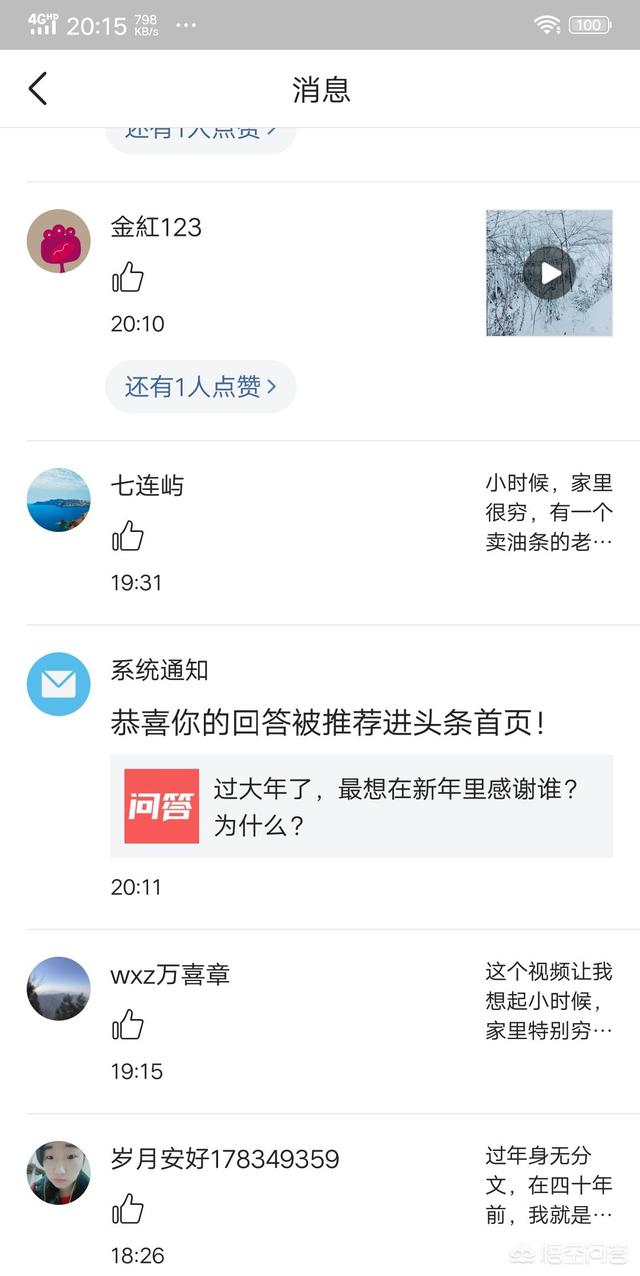The height and width of the screenshot is (1276, 640).
Task: Open the 系统通知 message row
Action: 320,777
